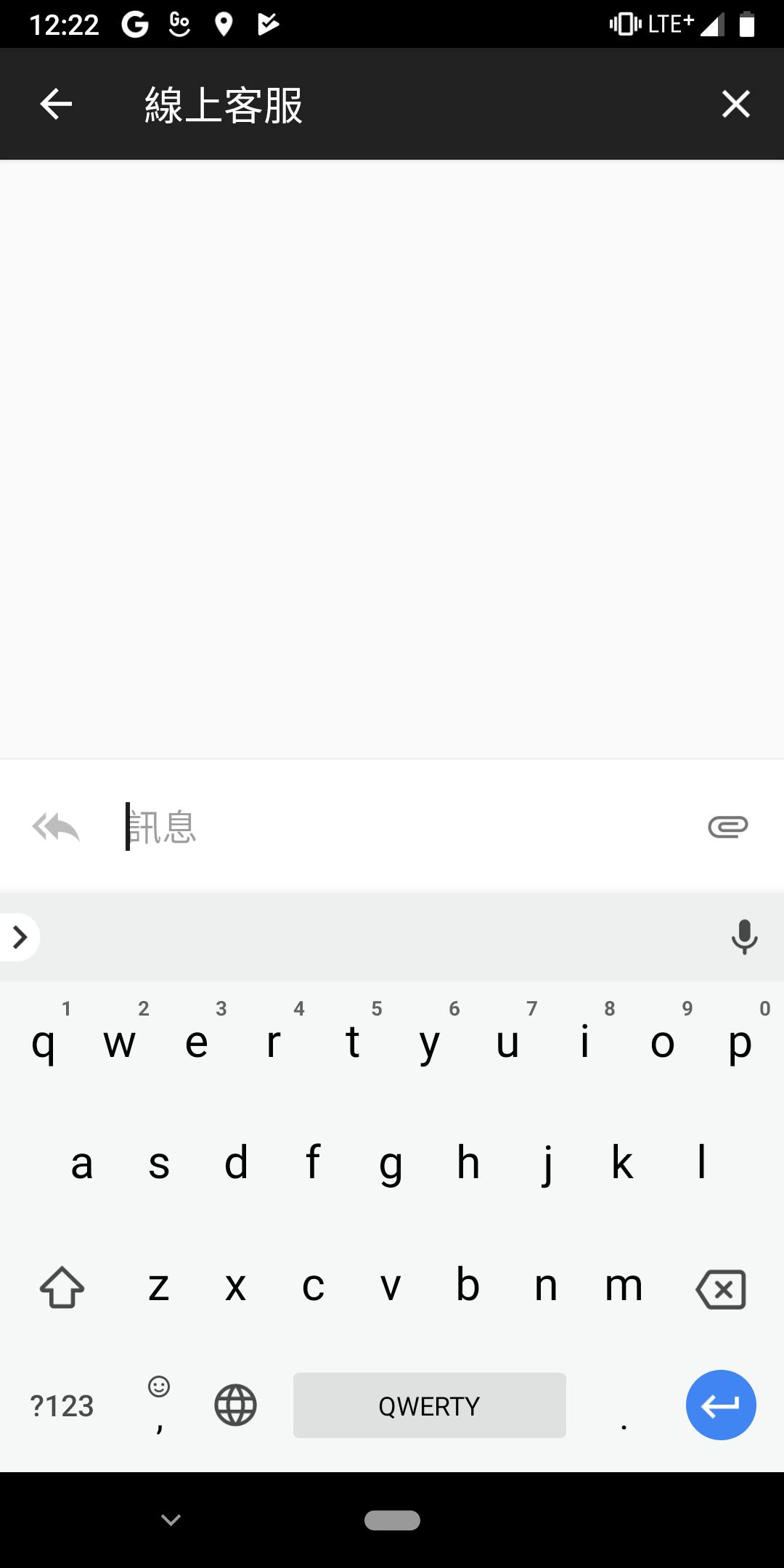784x1568 pixels.
Task: Expand the keyboard suggestion strip arrow
Action: (20, 937)
